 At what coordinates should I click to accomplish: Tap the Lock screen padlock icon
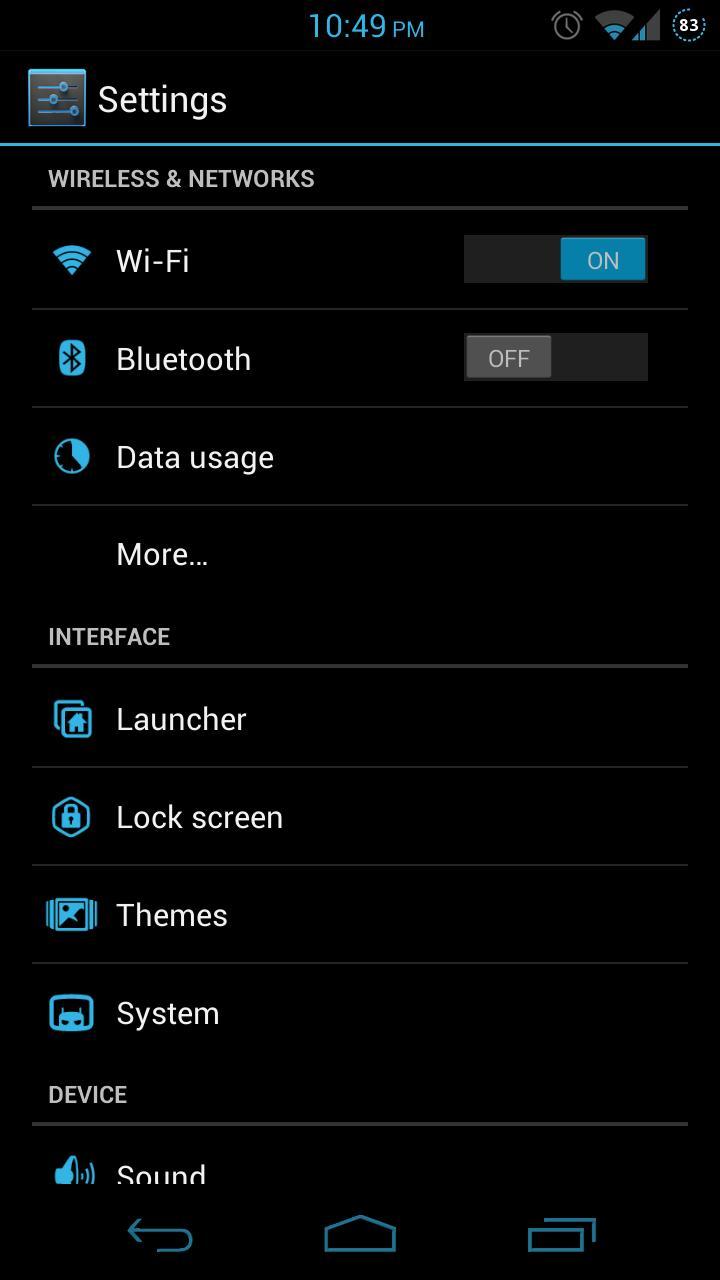[71, 816]
